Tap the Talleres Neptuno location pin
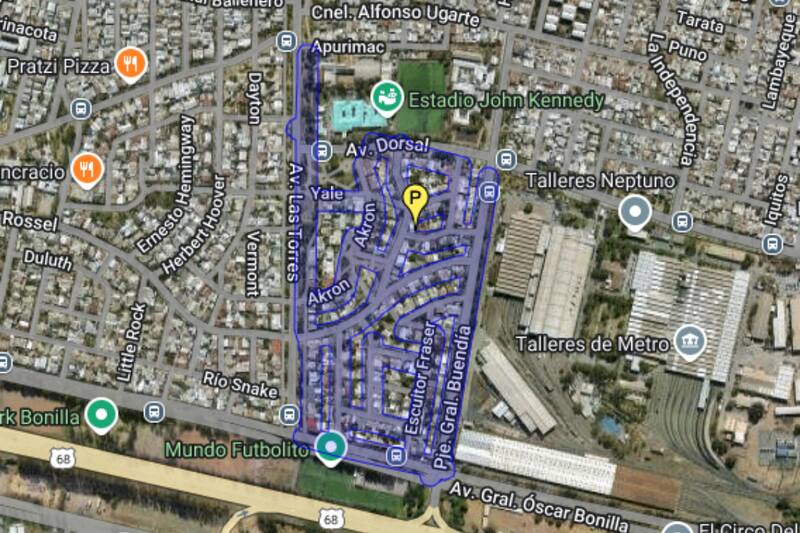The height and width of the screenshot is (533, 800). (x=634, y=212)
